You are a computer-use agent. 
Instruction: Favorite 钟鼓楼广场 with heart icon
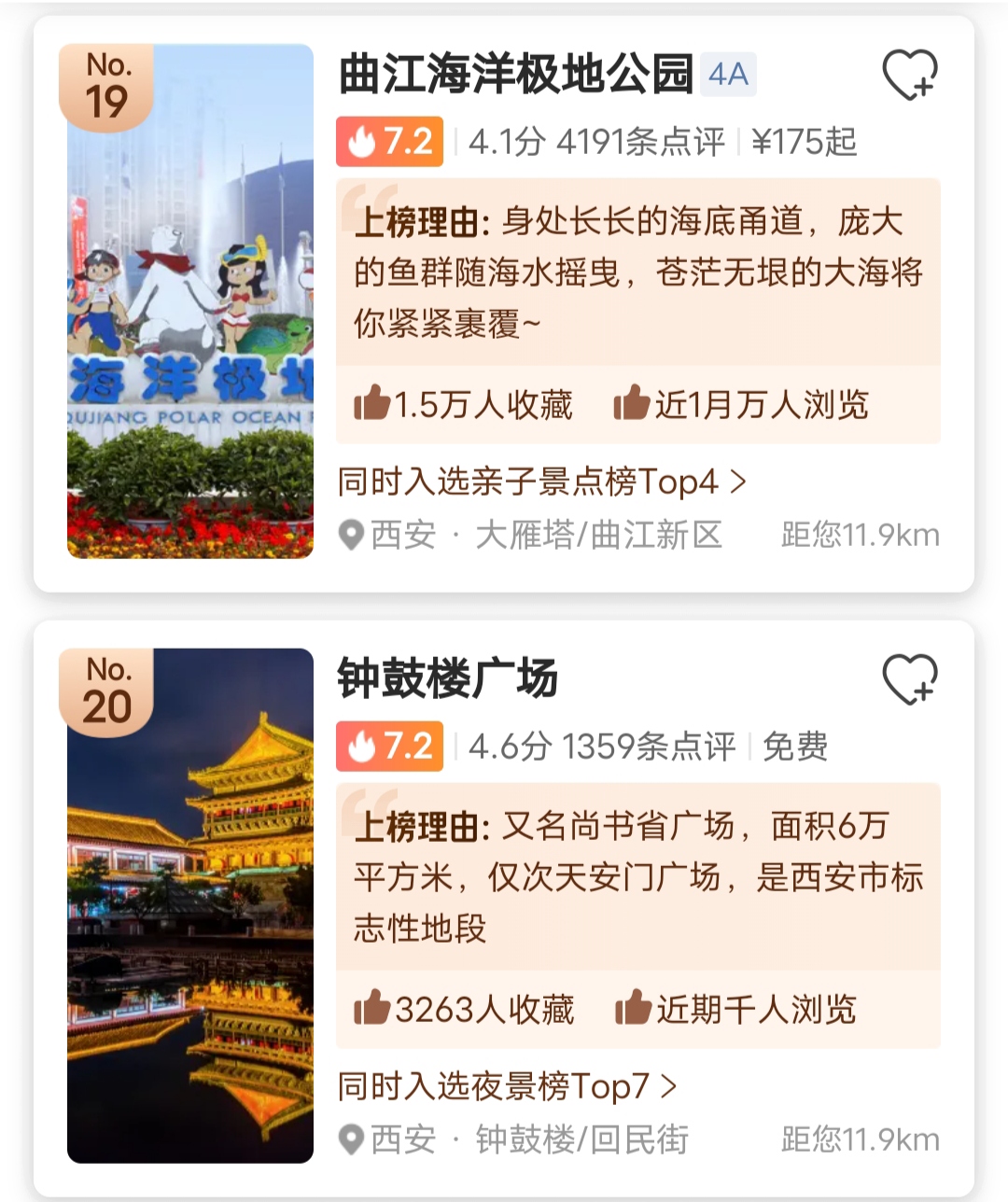(x=909, y=679)
